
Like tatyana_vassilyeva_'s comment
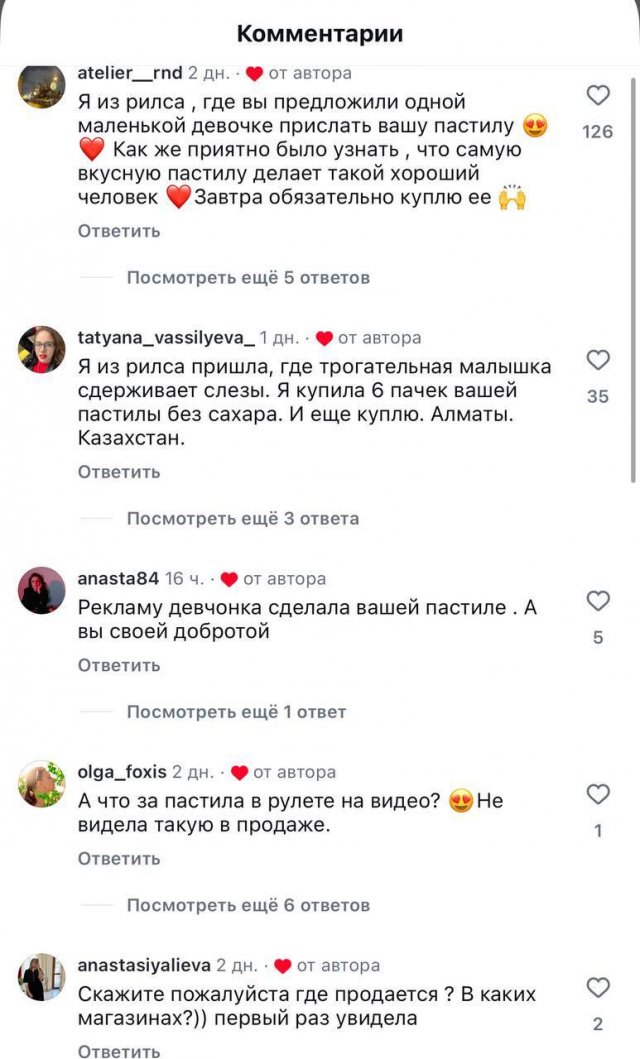click(x=597, y=360)
